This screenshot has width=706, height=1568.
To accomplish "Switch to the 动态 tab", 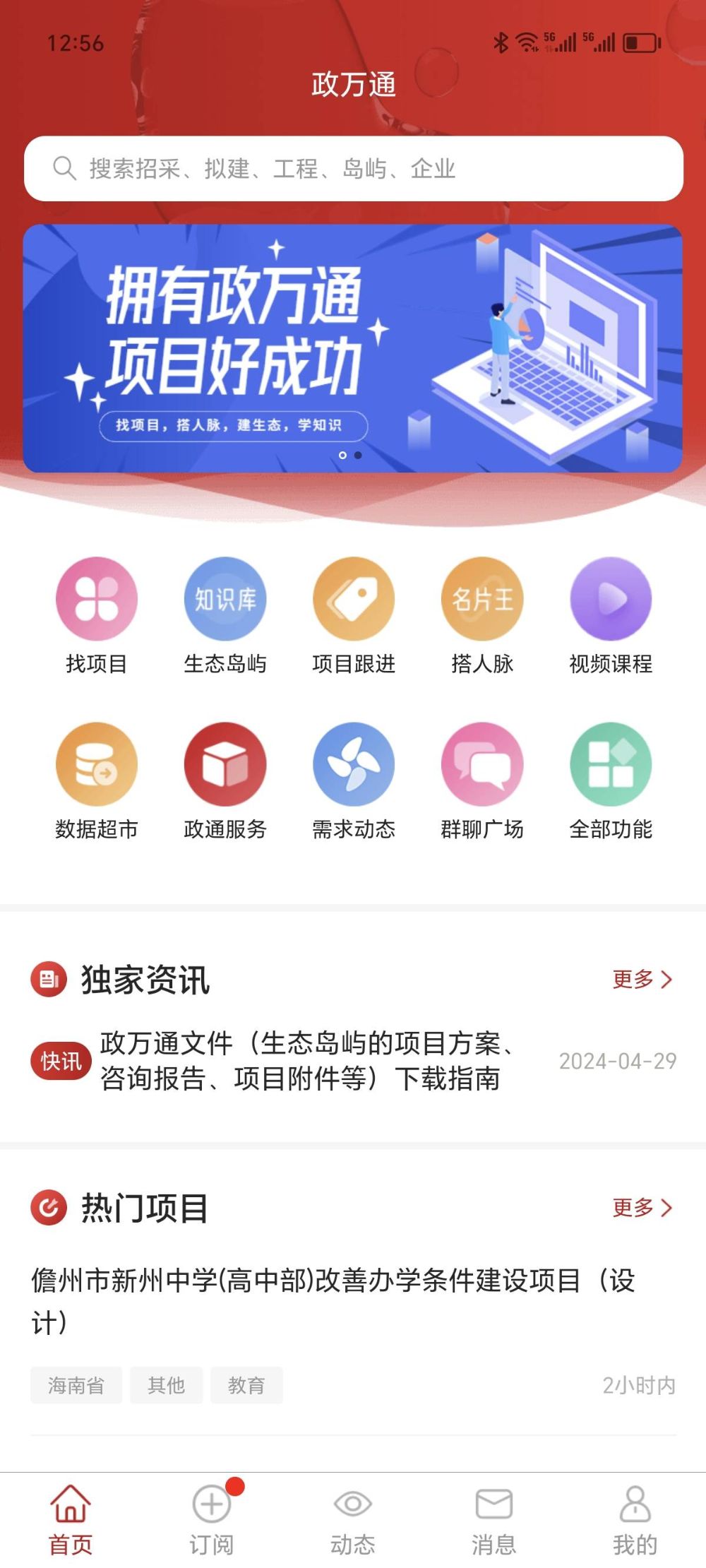I will (352, 1519).
